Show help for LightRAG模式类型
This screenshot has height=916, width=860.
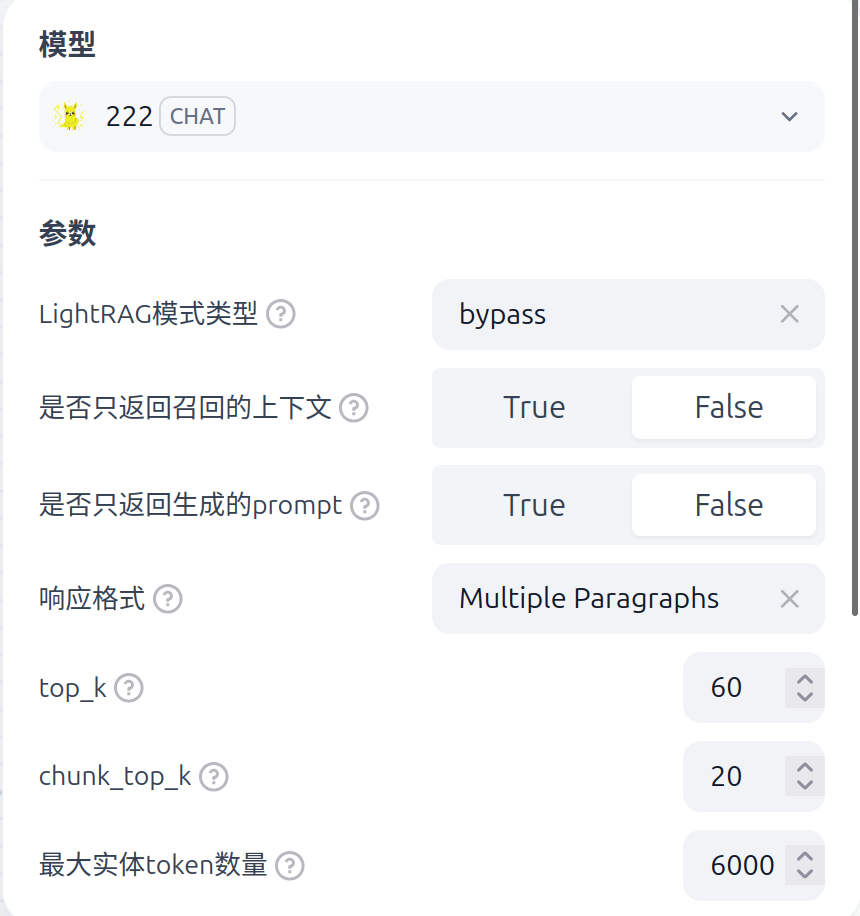click(281, 314)
